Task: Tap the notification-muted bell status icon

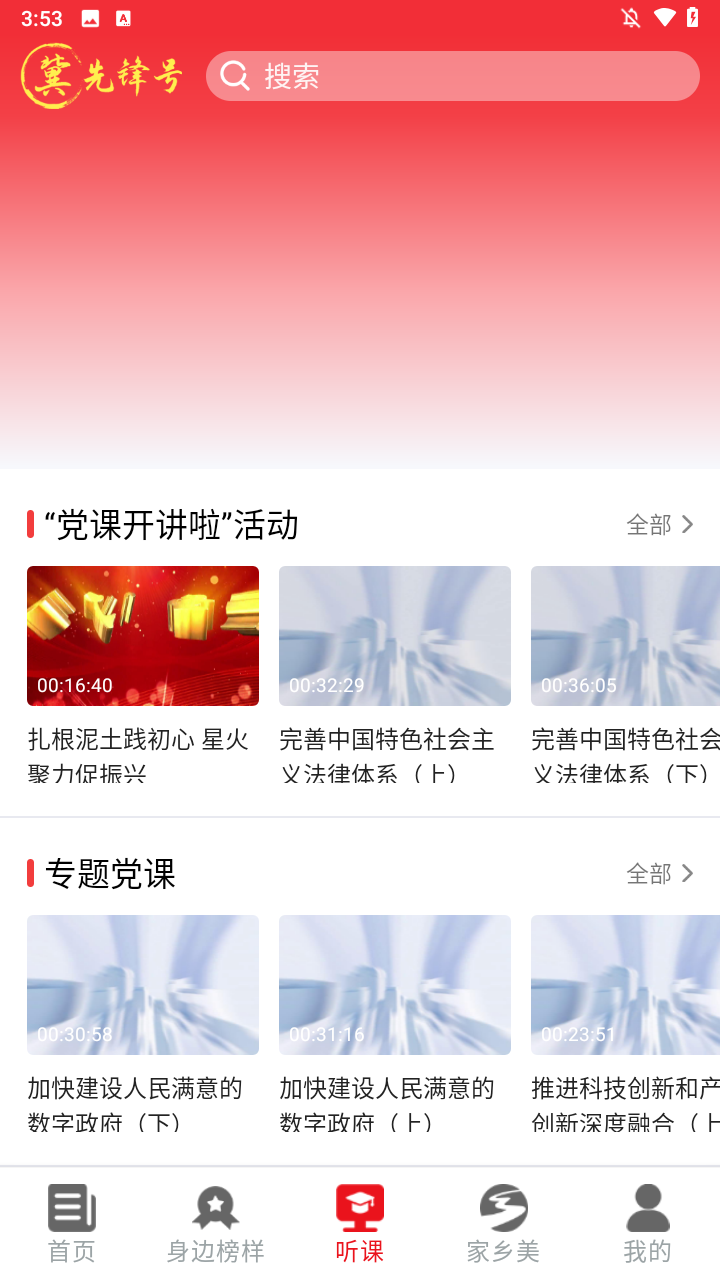Action: (630, 17)
